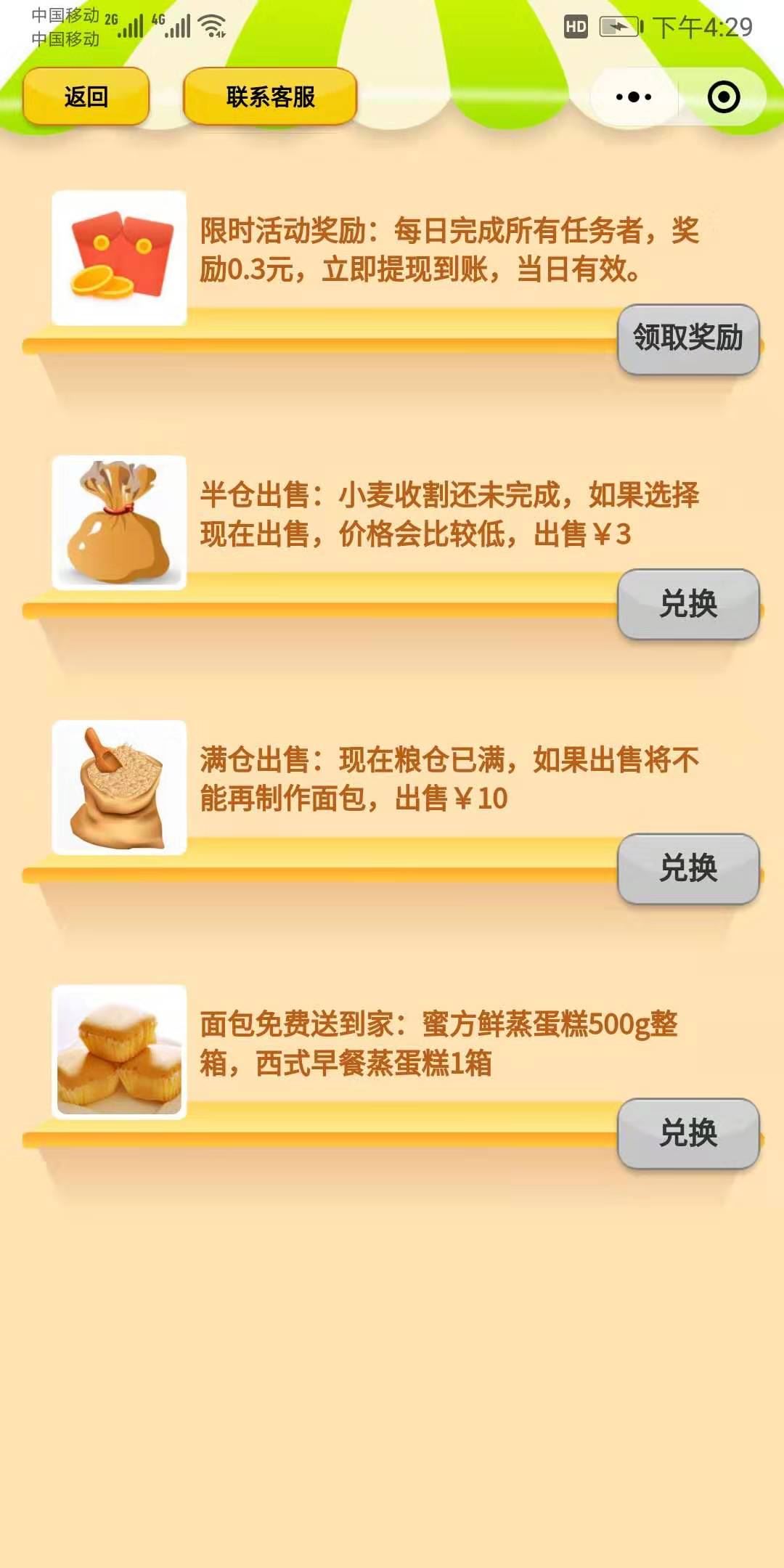The height and width of the screenshot is (1568, 784).
Task: Contact support via 联系客服
Action: [270, 97]
